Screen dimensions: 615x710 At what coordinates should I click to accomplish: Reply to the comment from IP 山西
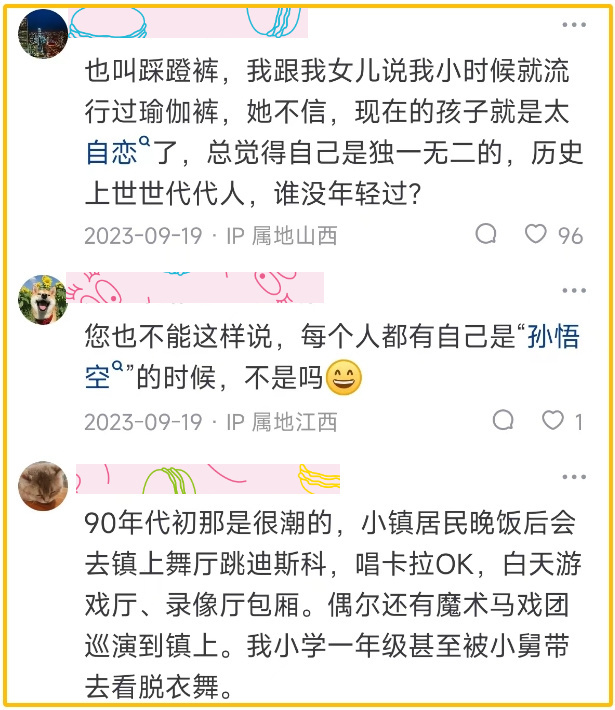486,234
